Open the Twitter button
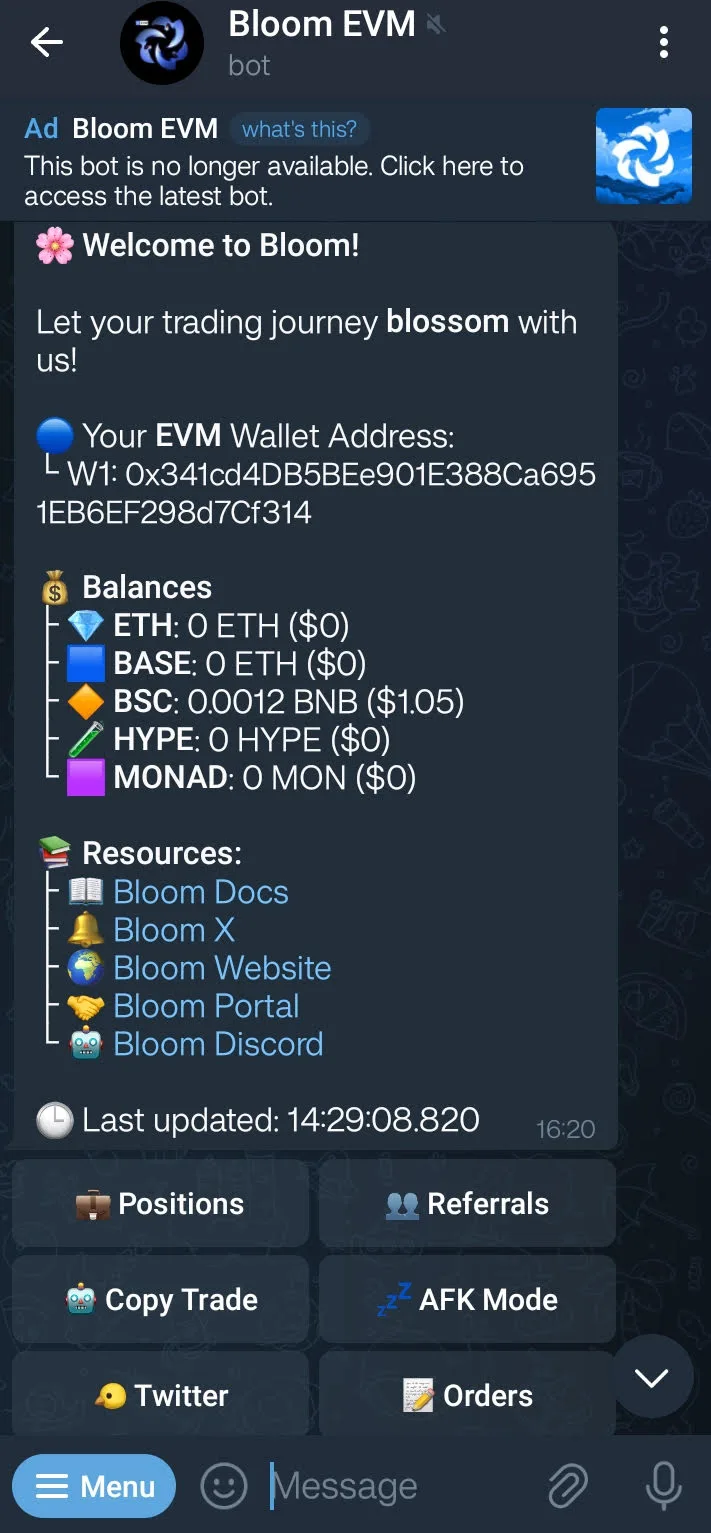 161,1395
